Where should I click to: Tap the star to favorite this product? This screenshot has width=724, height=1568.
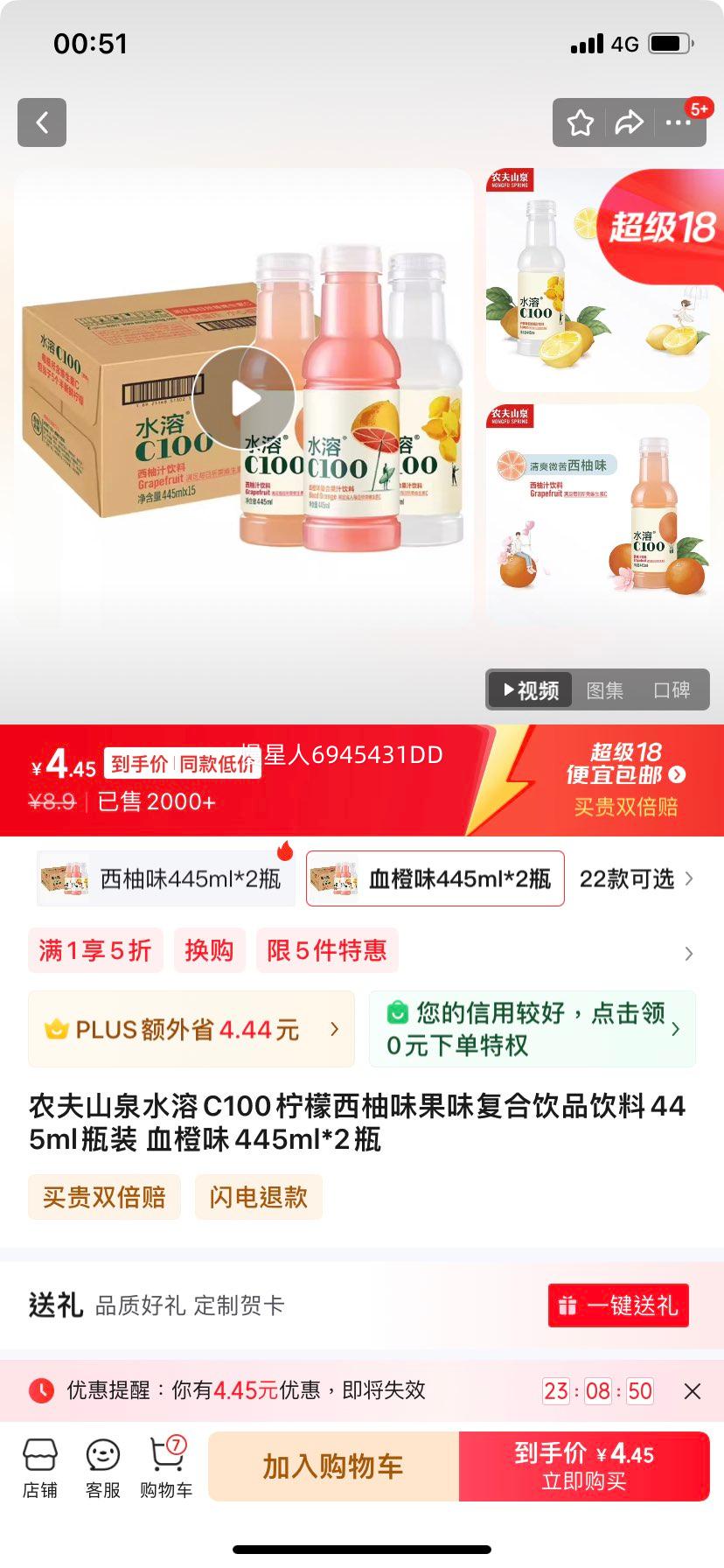tap(580, 122)
